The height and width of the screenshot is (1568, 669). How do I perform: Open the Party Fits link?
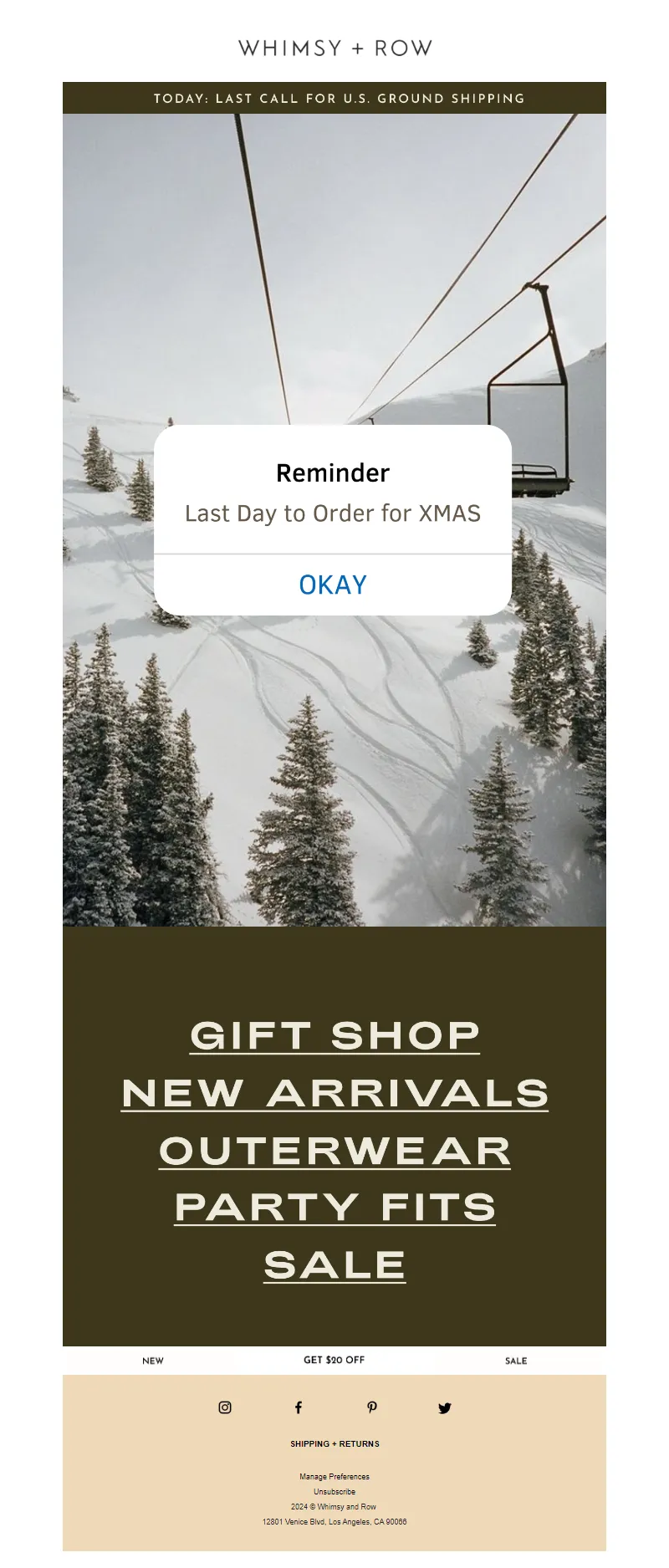(334, 1208)
